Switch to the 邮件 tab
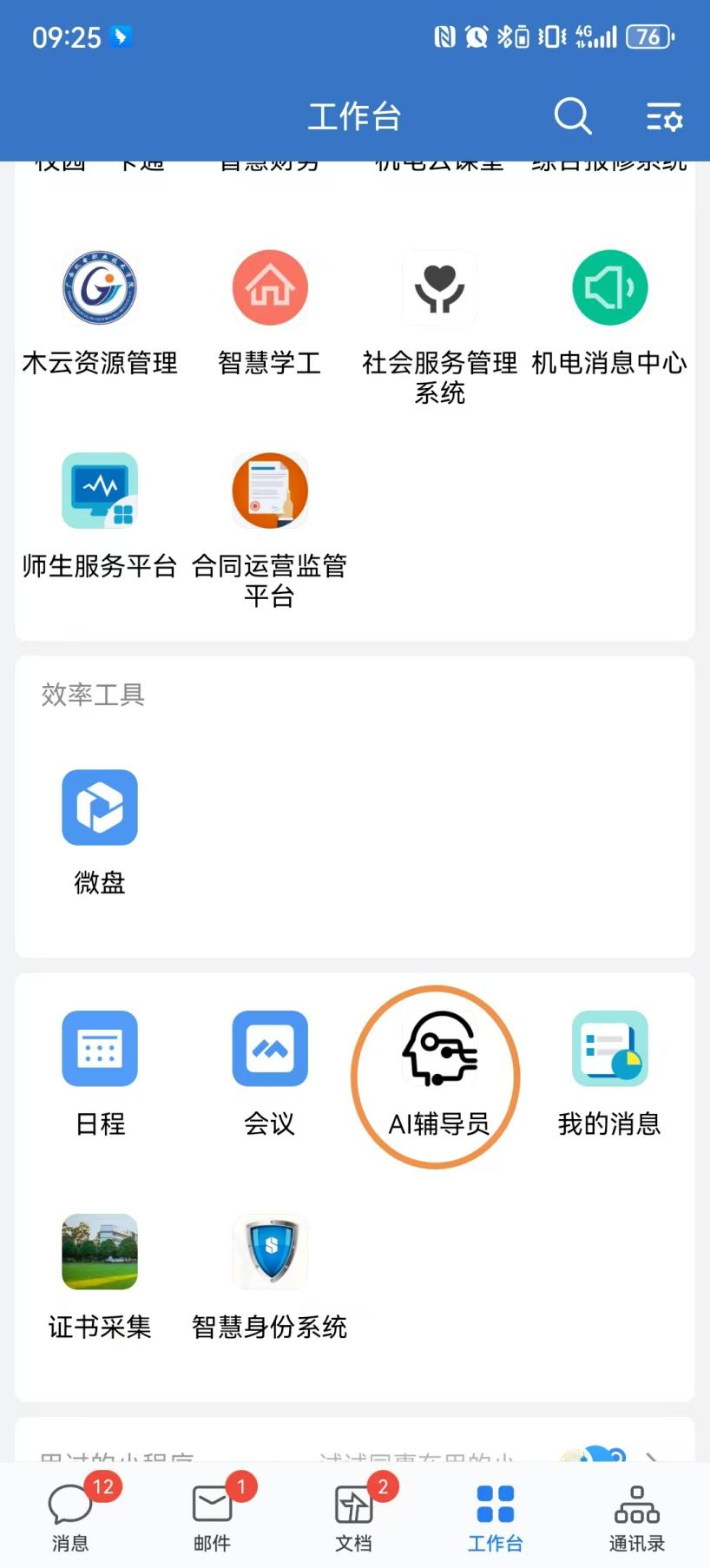This screenshot has width=710, height=1568. (212, 1516)
